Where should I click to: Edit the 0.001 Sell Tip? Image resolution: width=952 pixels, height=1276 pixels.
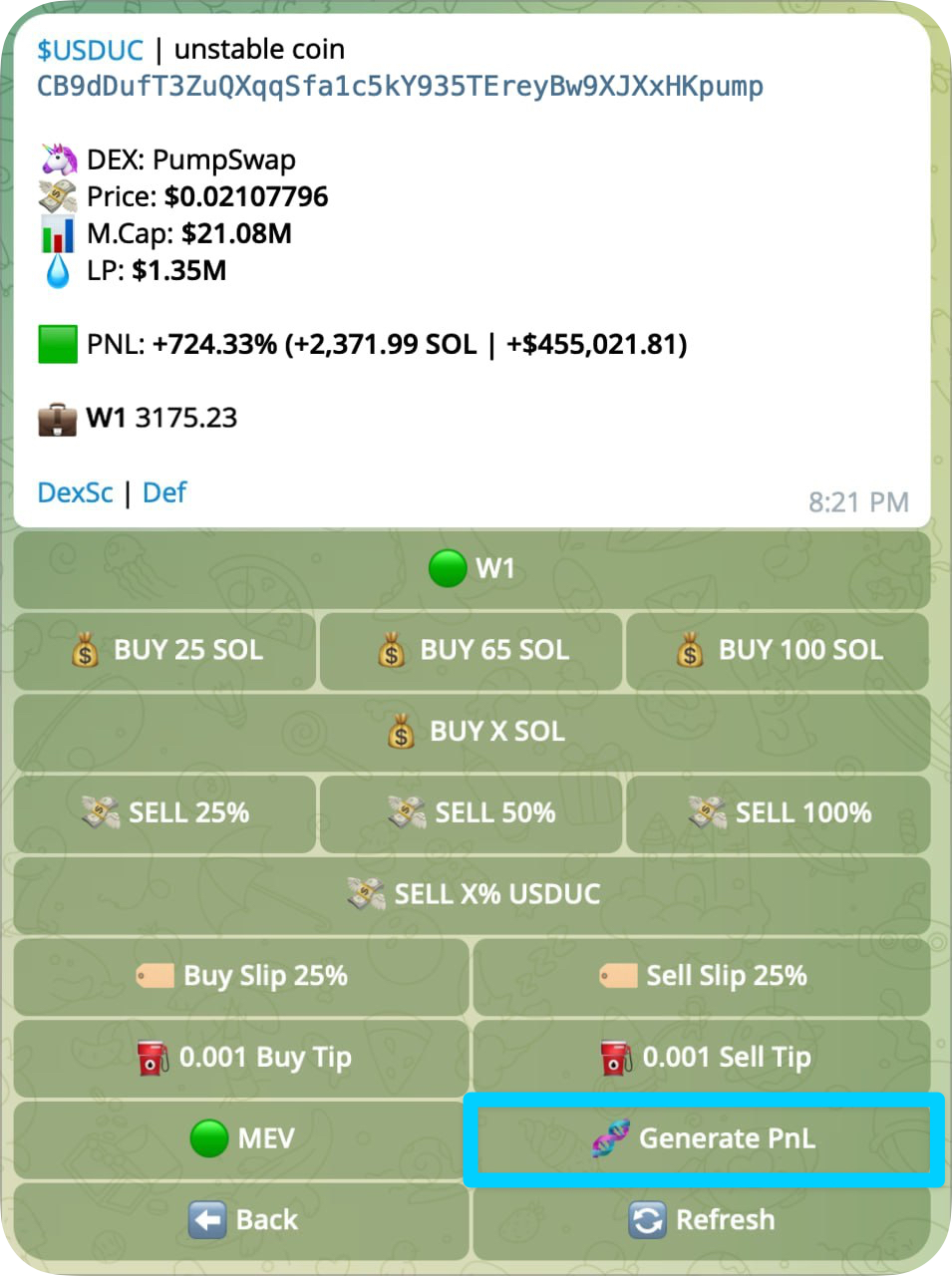[702, 1058]
